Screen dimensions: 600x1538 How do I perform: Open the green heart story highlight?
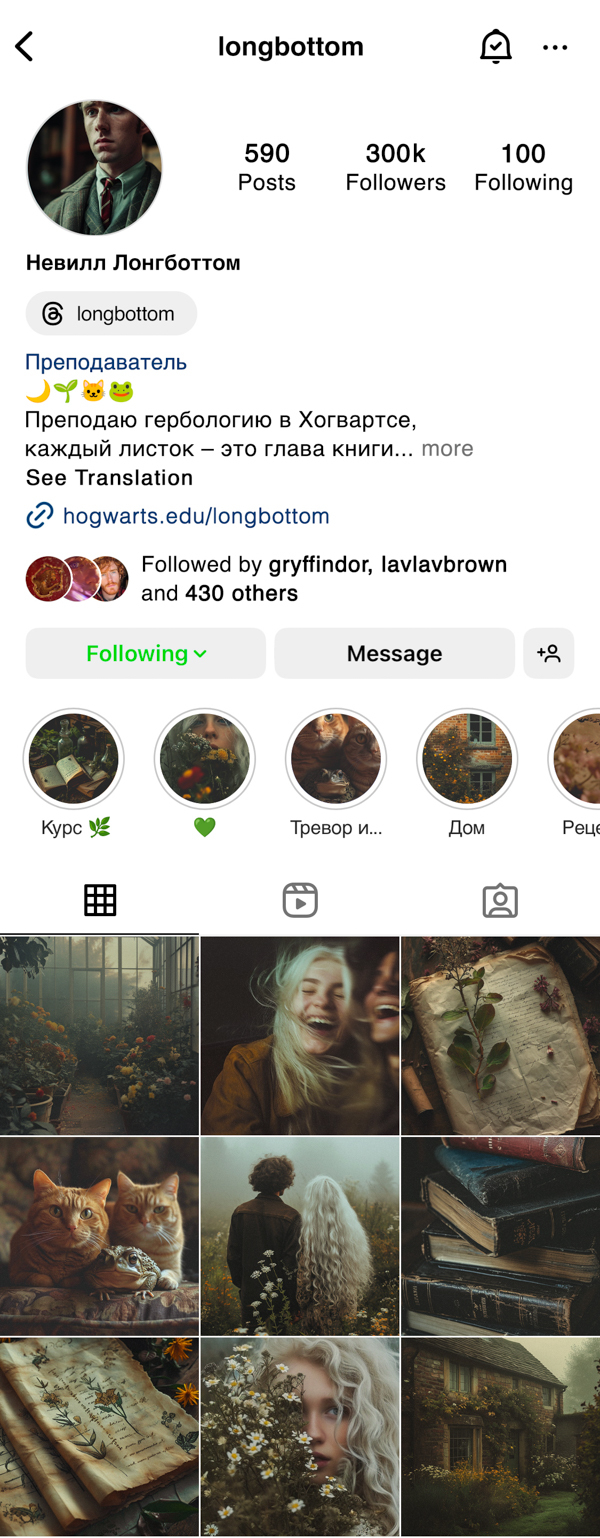coord(204,760)
